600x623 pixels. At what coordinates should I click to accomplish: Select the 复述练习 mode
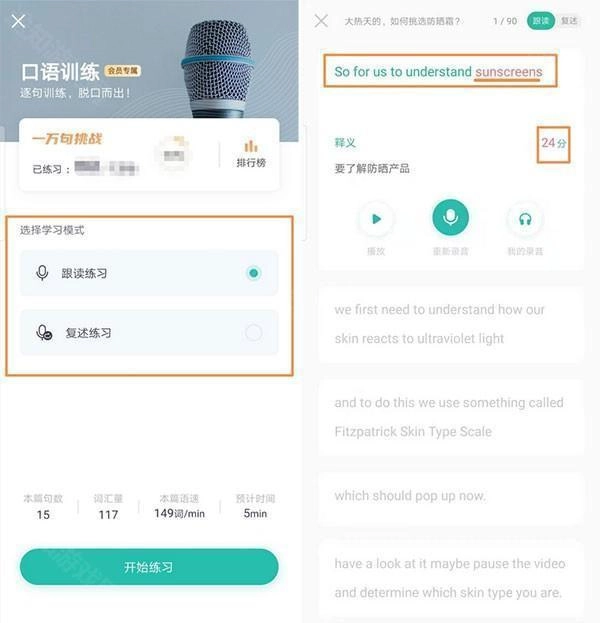pyautogui.click(x=149, y=333)
